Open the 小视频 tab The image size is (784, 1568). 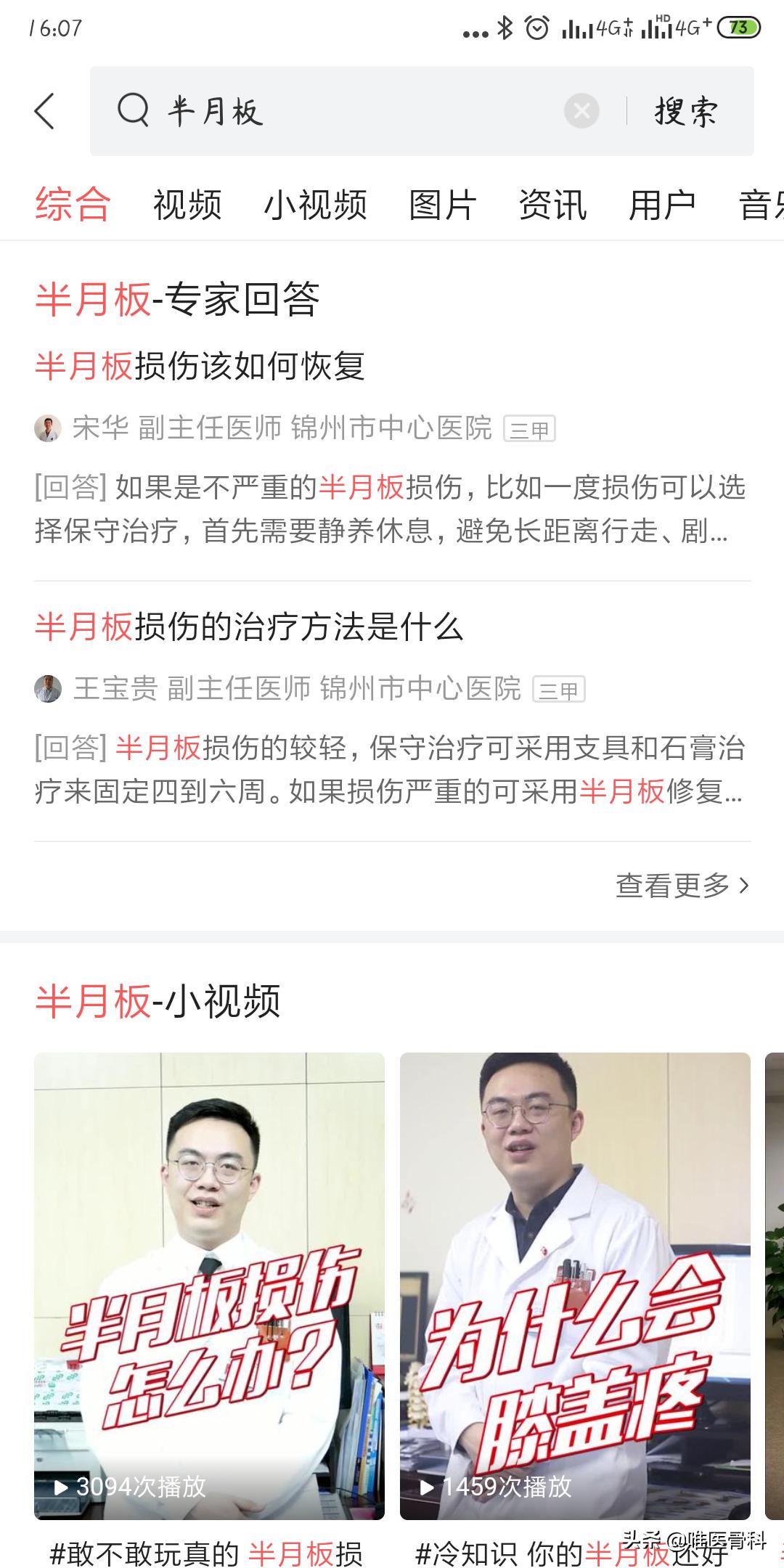click(x=315, y=205)
